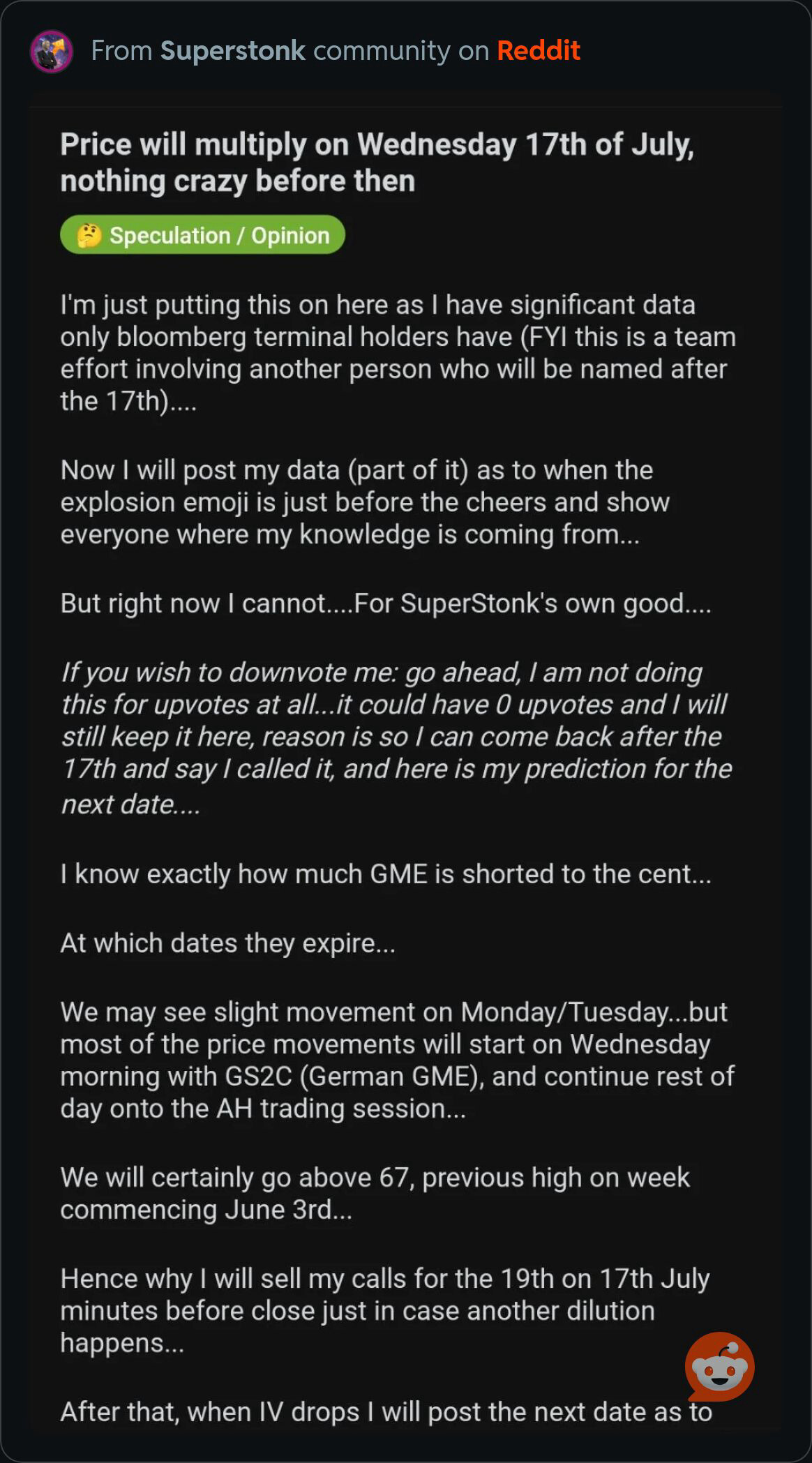This screenshot has height=1463, width=812.
Task: Open the post titled Price will multiply on Wednesday
Action: pos(377,163)
